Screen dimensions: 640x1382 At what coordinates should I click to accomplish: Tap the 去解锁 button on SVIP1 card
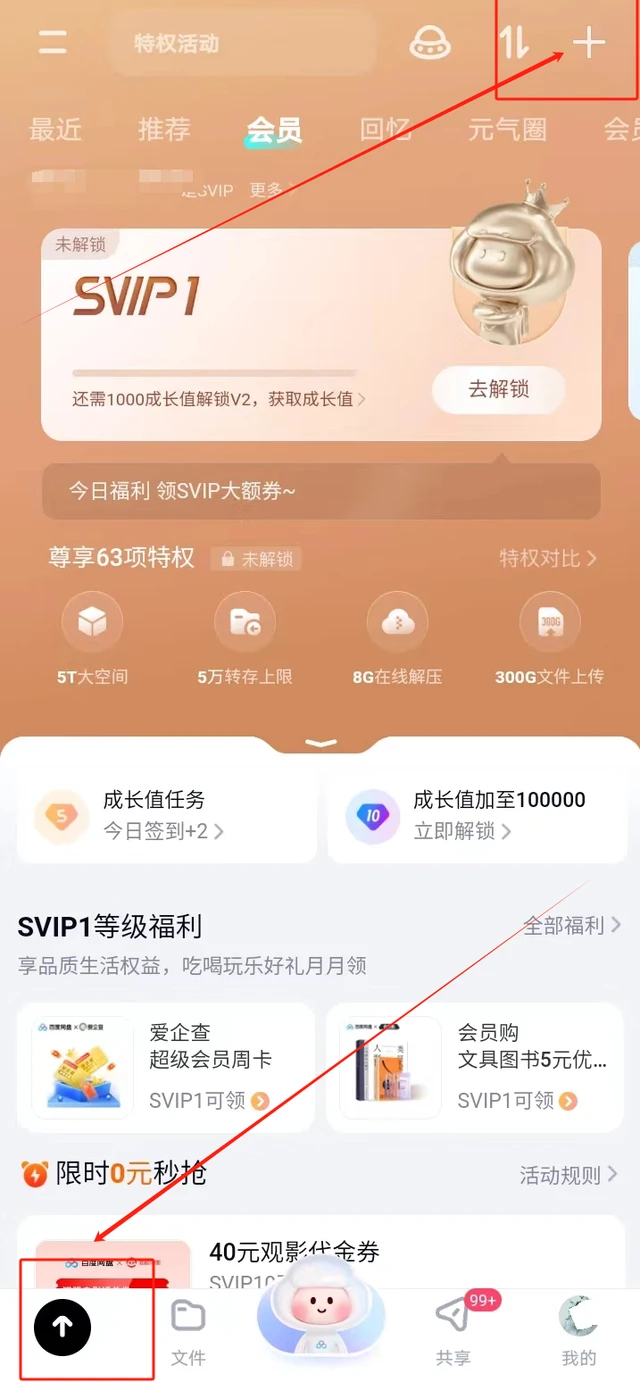tap(498, 390)
